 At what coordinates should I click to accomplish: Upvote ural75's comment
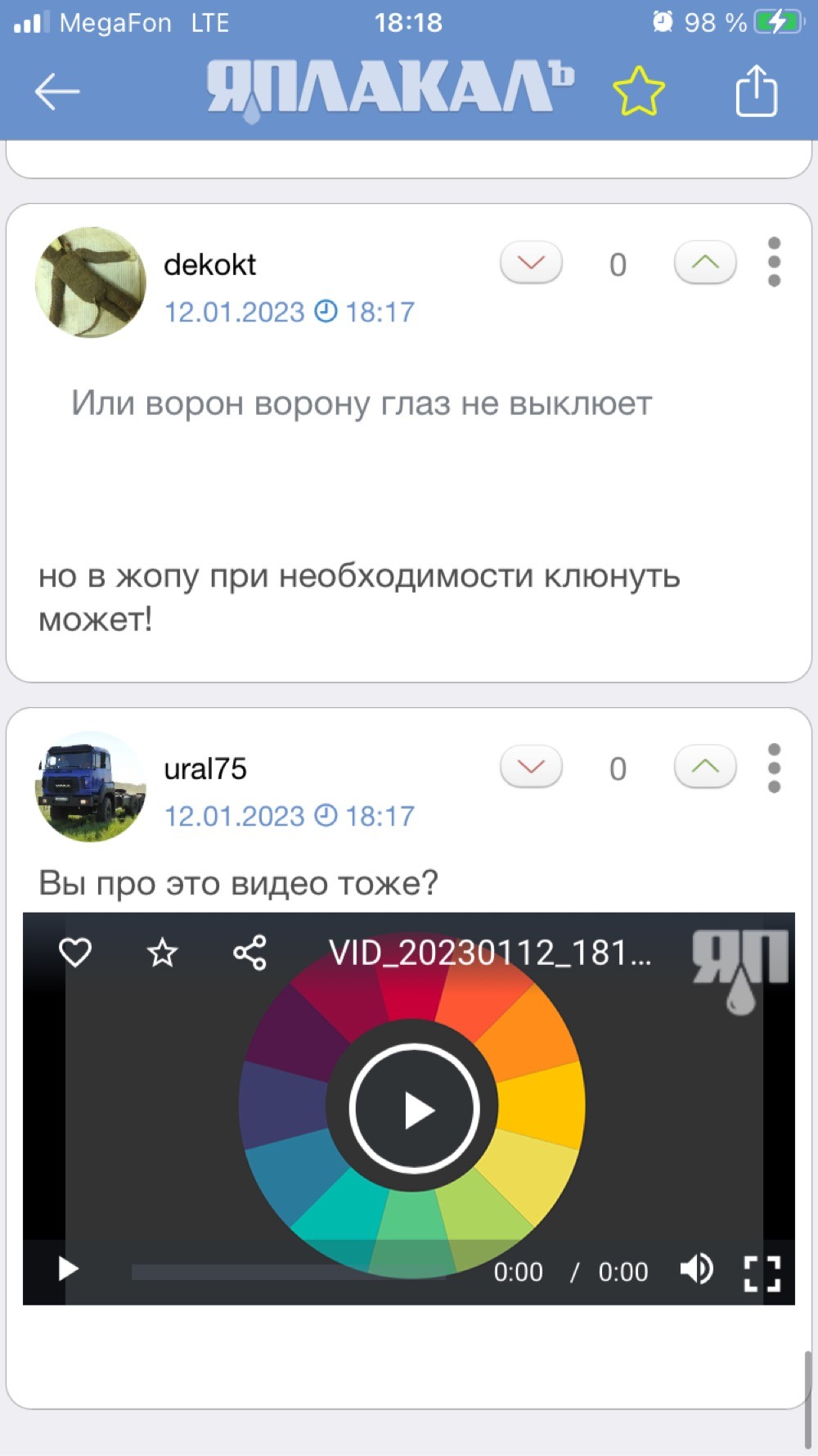pos(705,767)
